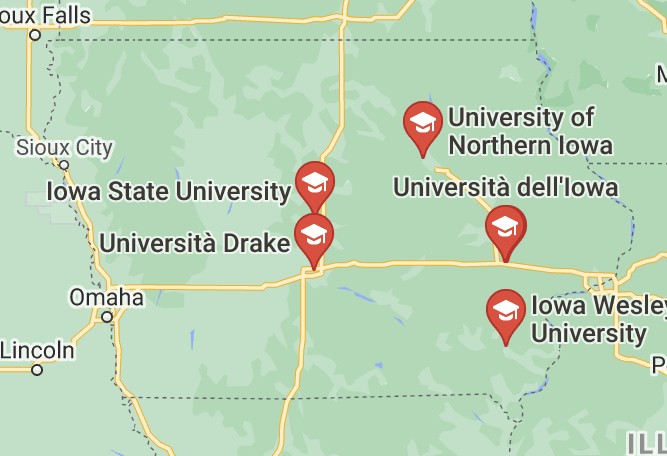The image size is (667, 456).
Task: Open the Iowa State University marker
Action: click(x=315, y=183)
